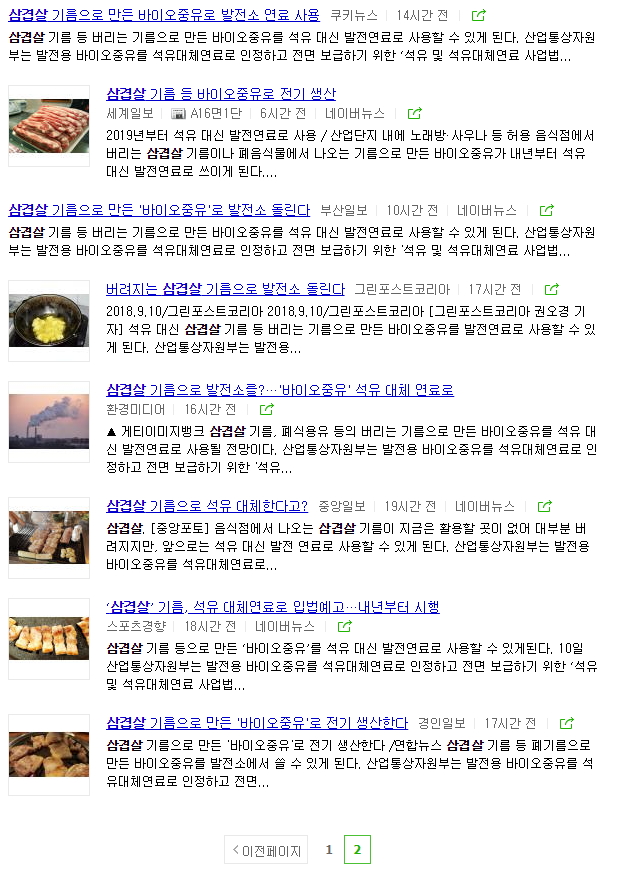The height and width of the screenshot is (876, 622).
Task: Open the 환경미디어 article on 석유 대체 연료
Action: [280, 389]
